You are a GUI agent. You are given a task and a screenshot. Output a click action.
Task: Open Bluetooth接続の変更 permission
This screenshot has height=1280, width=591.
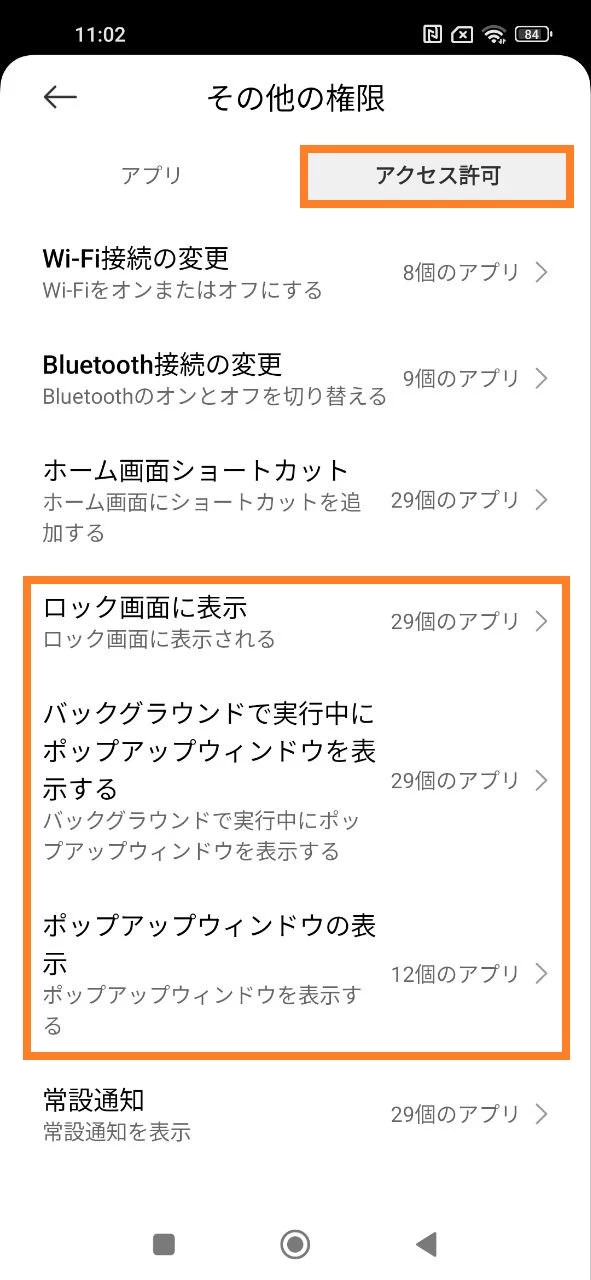295,379
